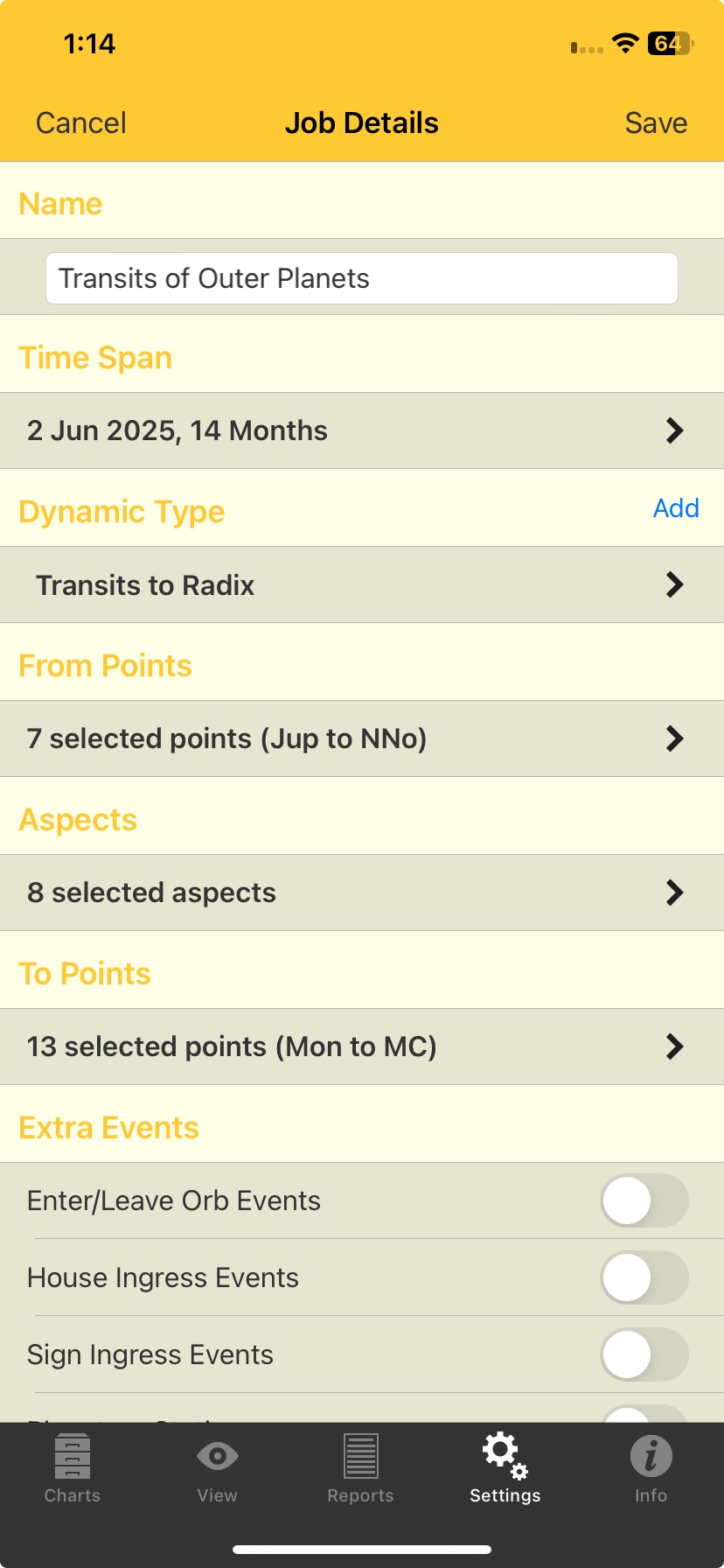
Task: Turn on House Ingress Events
Action: 644,1277
